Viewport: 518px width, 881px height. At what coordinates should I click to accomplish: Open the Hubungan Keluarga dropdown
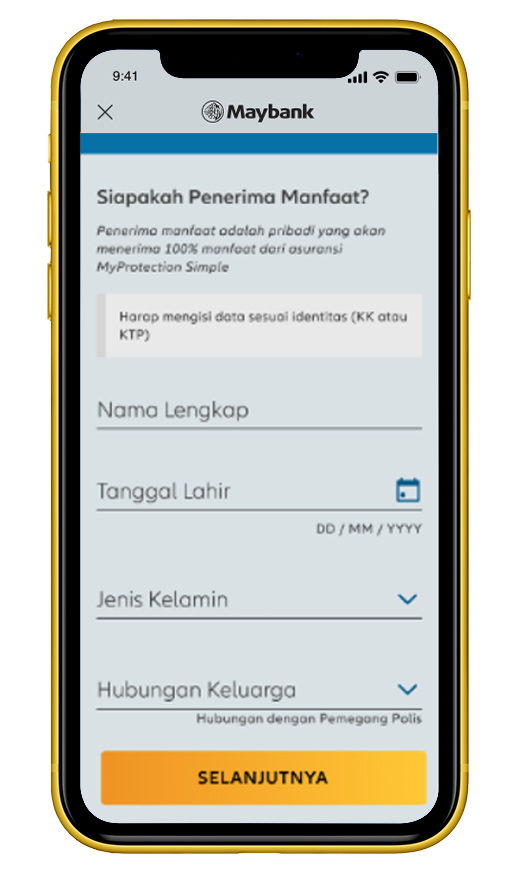click(259, 690)
